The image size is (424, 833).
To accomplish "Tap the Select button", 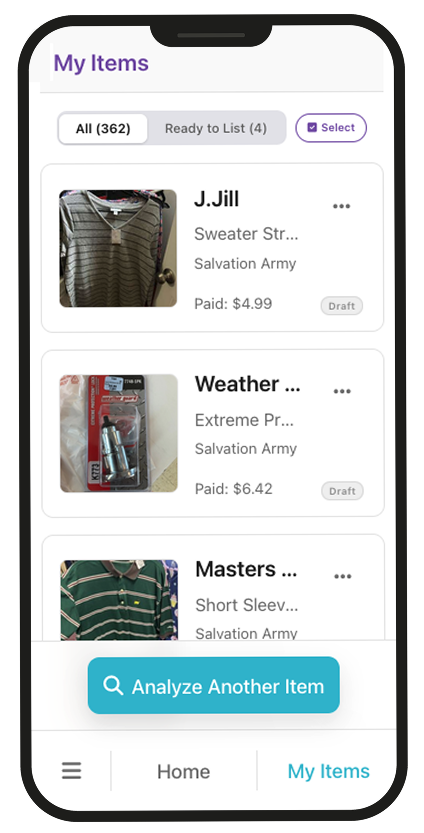I will tap(331, 128).
